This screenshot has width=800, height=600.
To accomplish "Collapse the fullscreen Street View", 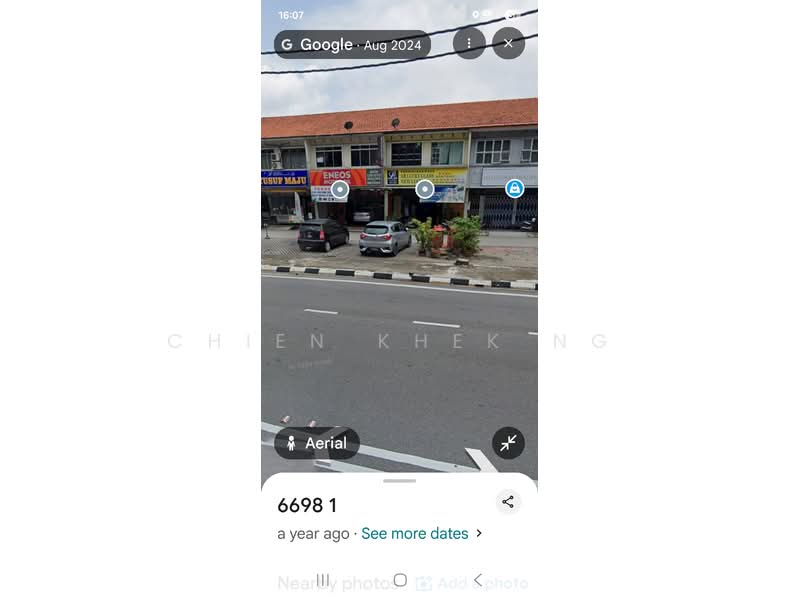I will tap(508, 443).
